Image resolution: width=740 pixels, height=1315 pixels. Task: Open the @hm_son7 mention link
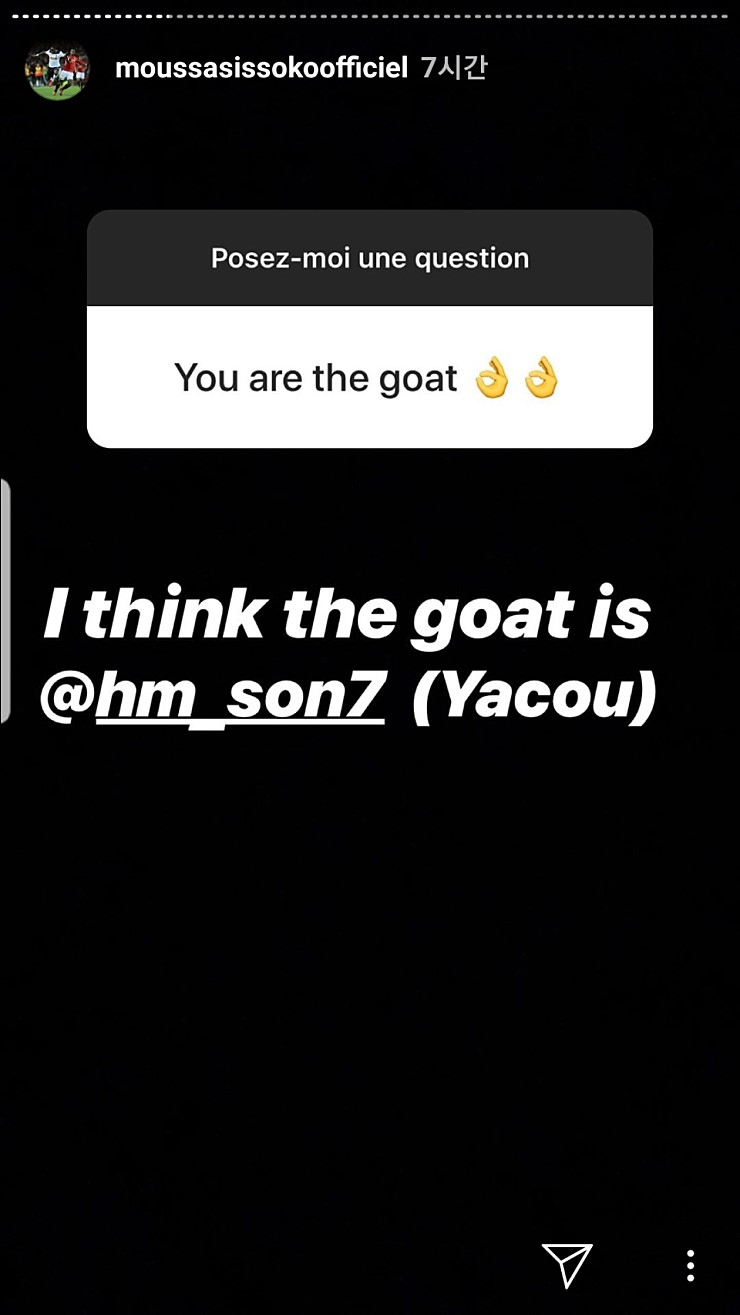click(x=240, y=699)
